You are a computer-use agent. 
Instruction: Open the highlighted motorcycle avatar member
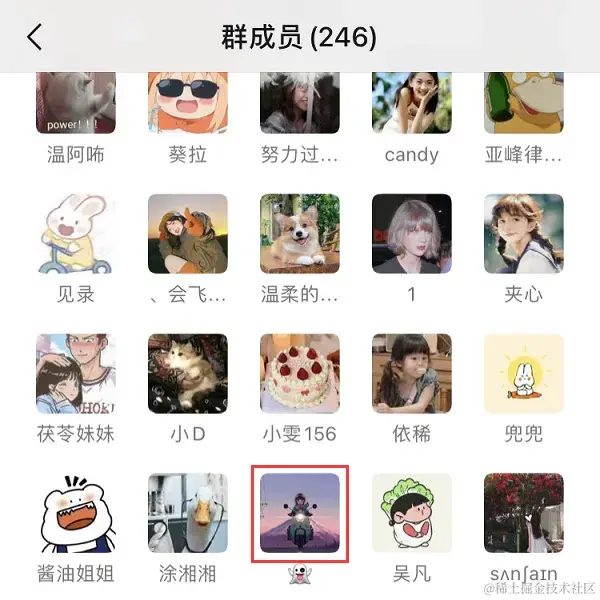(x=300, y=514)
